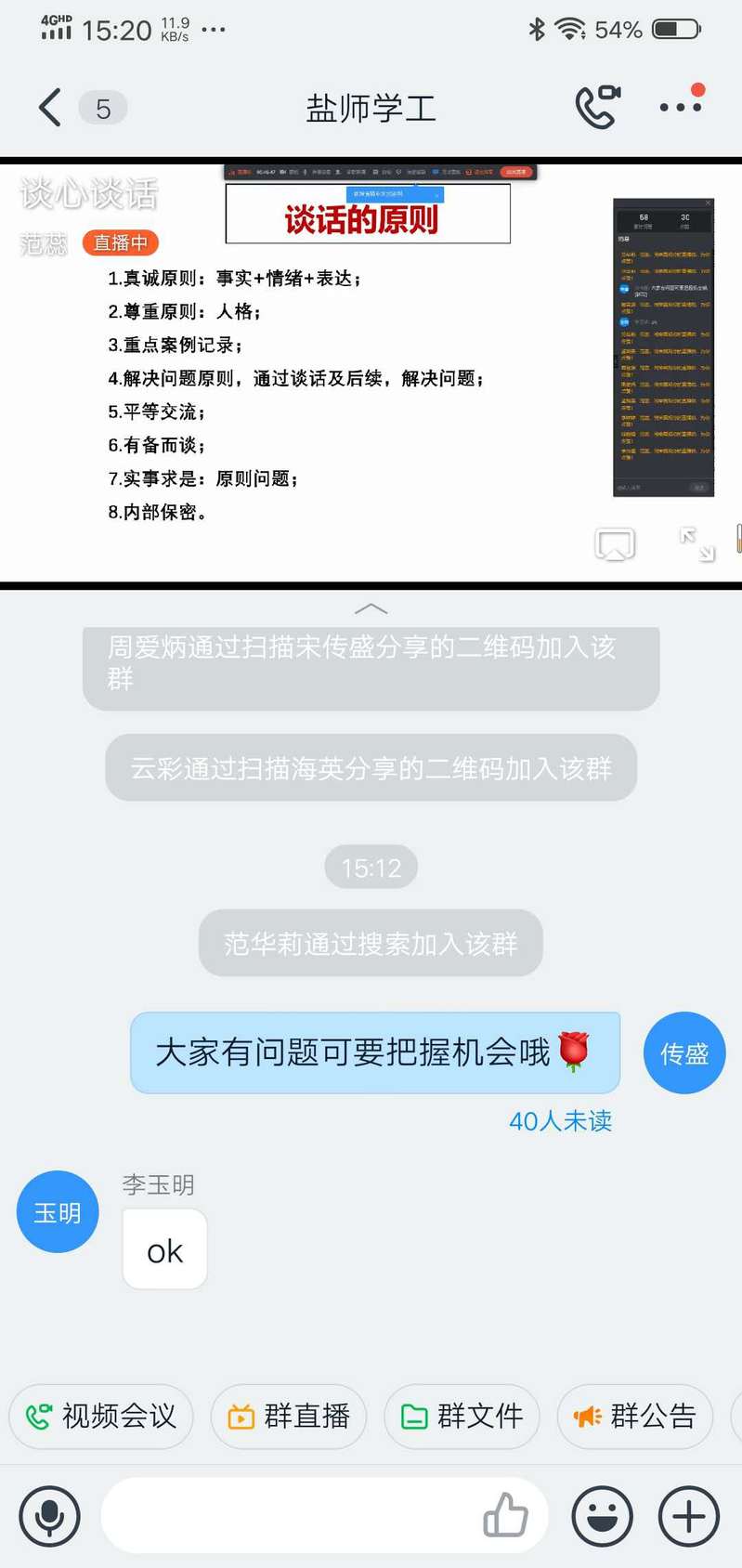The width and height of the screenshot is (742, 1568).
Task: Open the chat overflow menu
Action: [681, 107]
